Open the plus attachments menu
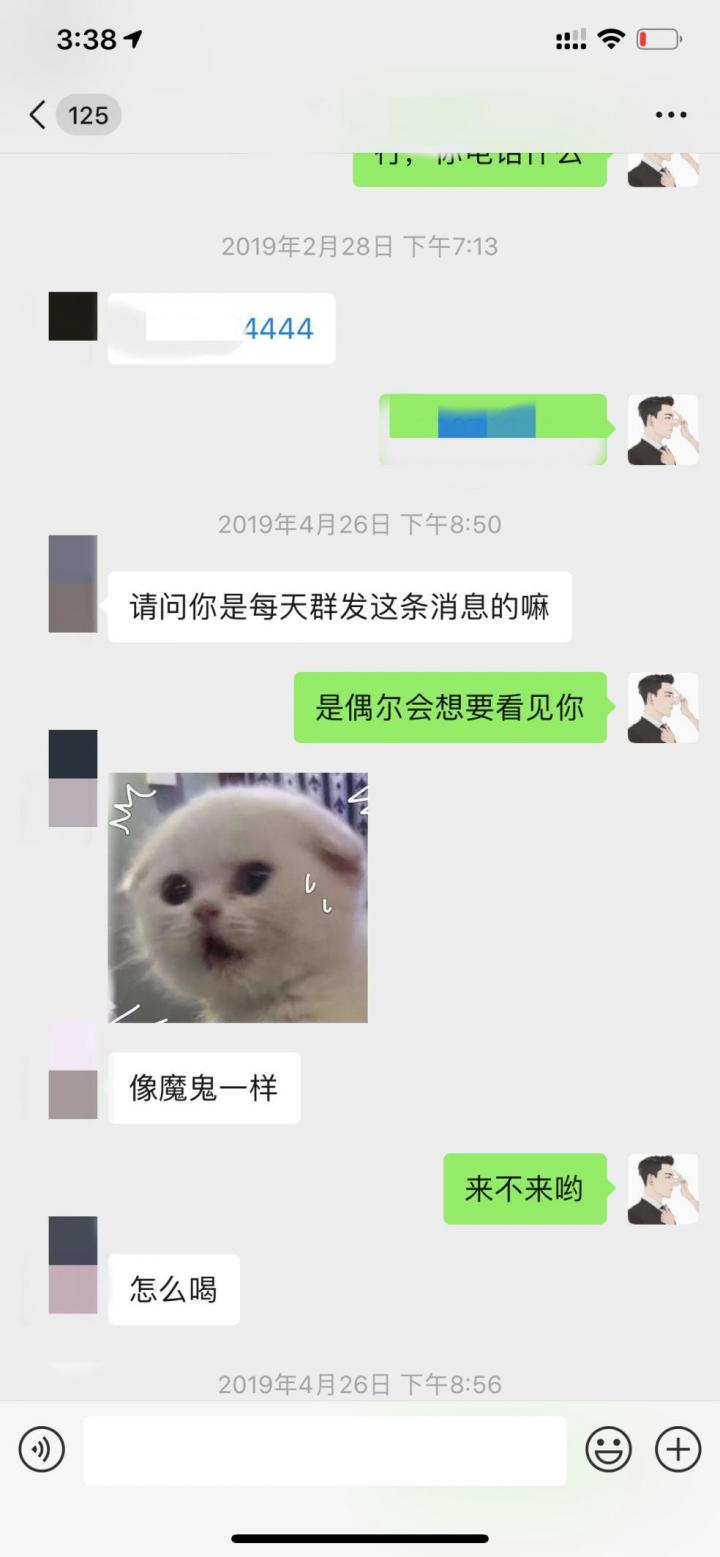The image size is (720, 1557). [677, 1449]
